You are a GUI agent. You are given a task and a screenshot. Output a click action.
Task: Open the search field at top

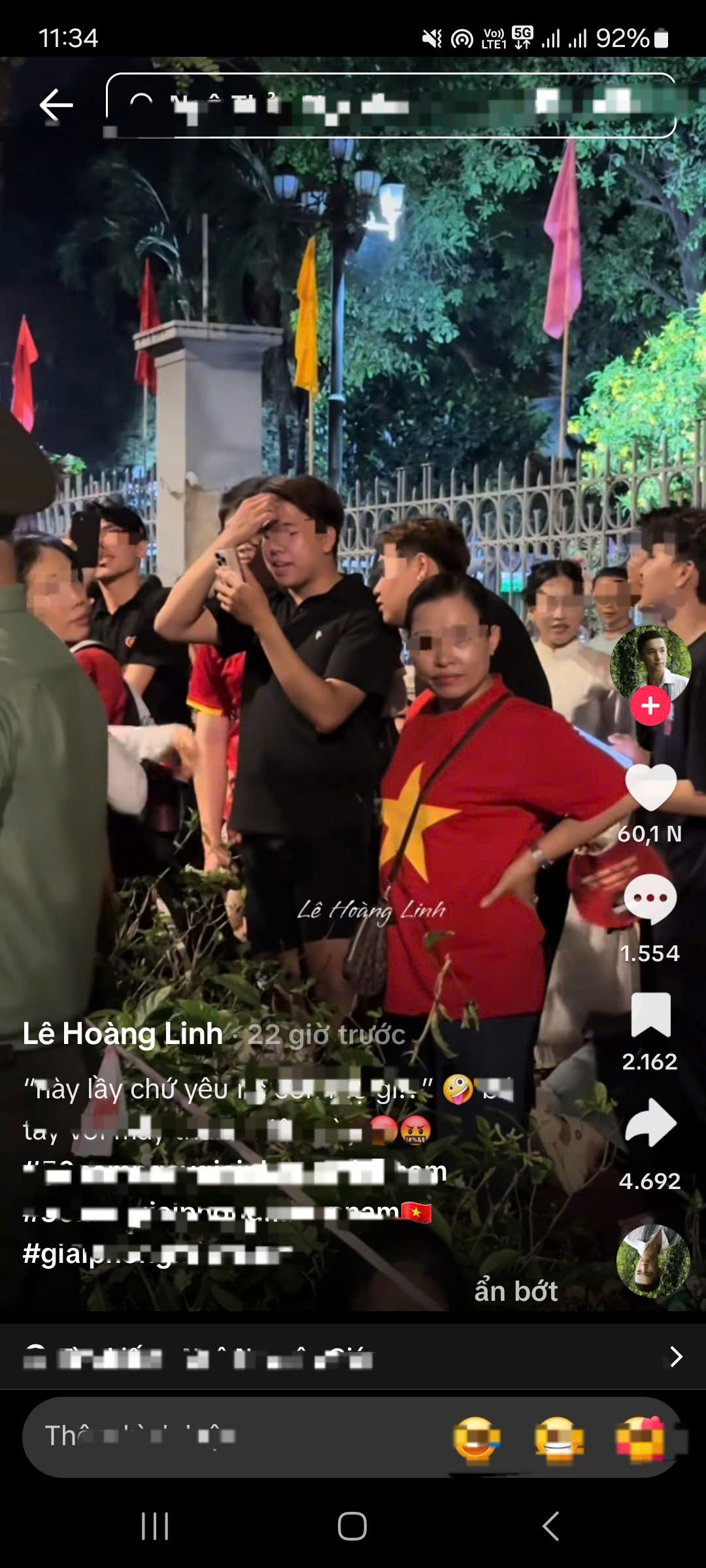(390, 105)
